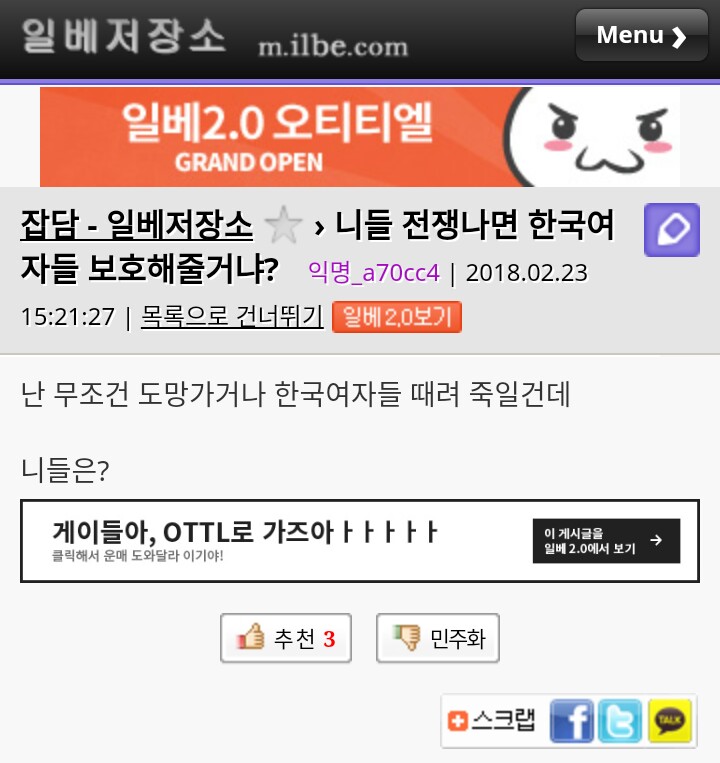The image size is (720, 763).
Task: Share this post via KakaoTalk
Action: 669,720
